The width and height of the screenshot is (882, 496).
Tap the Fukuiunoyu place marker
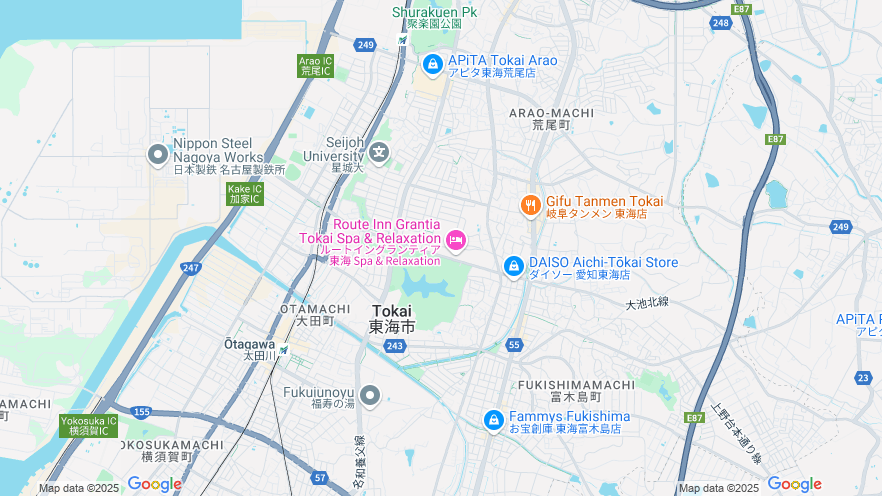coord(370,396)
